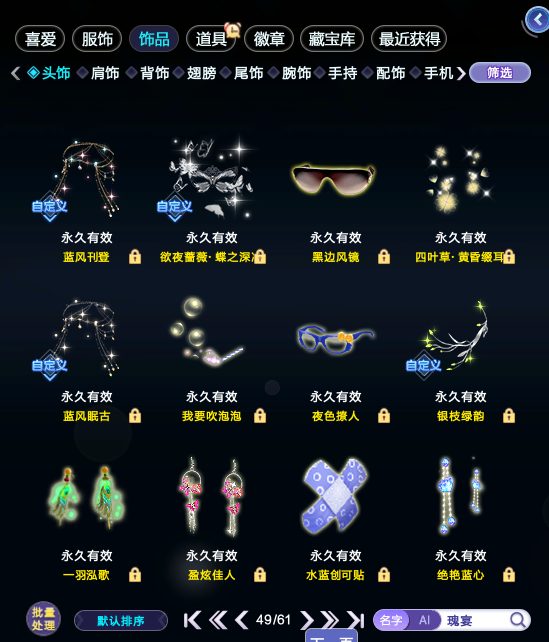
Task: Select the 水蓝创可贴 bandage item
Action: pyautogui.click(x=335, y=518)
